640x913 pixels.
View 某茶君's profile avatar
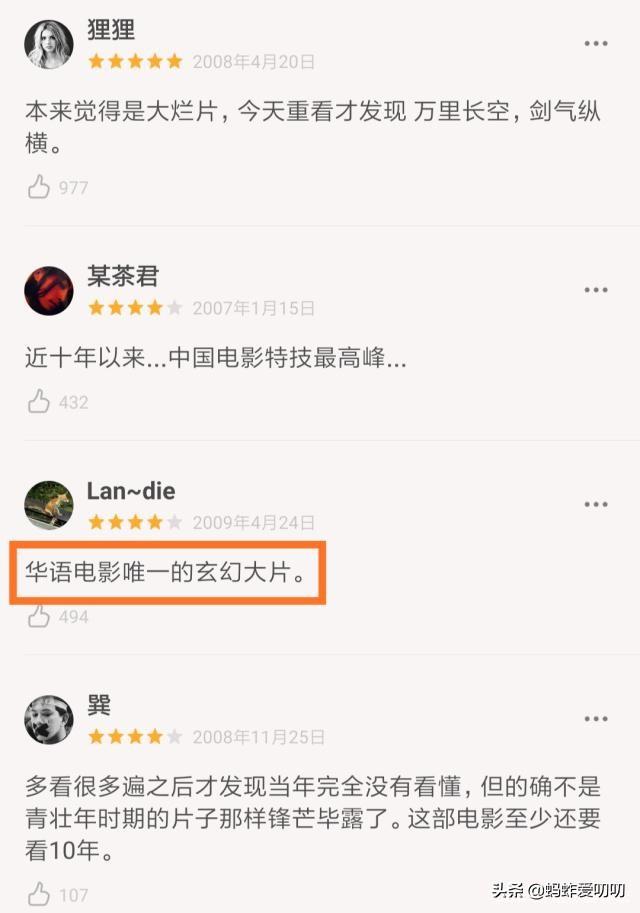[x=49, y=291]
